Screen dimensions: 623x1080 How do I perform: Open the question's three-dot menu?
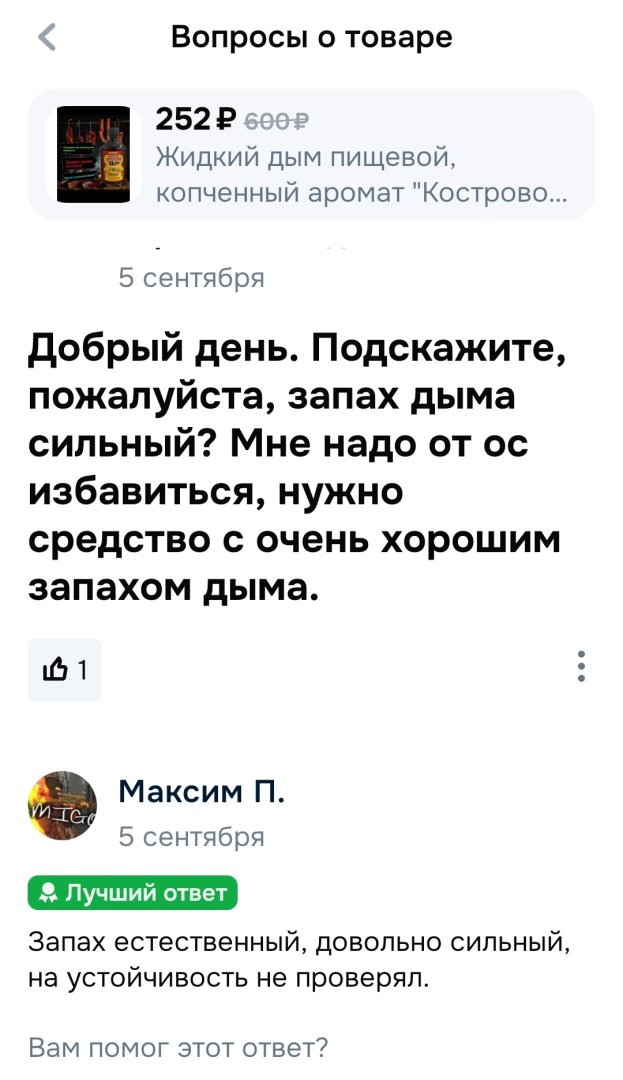(581, 667)
